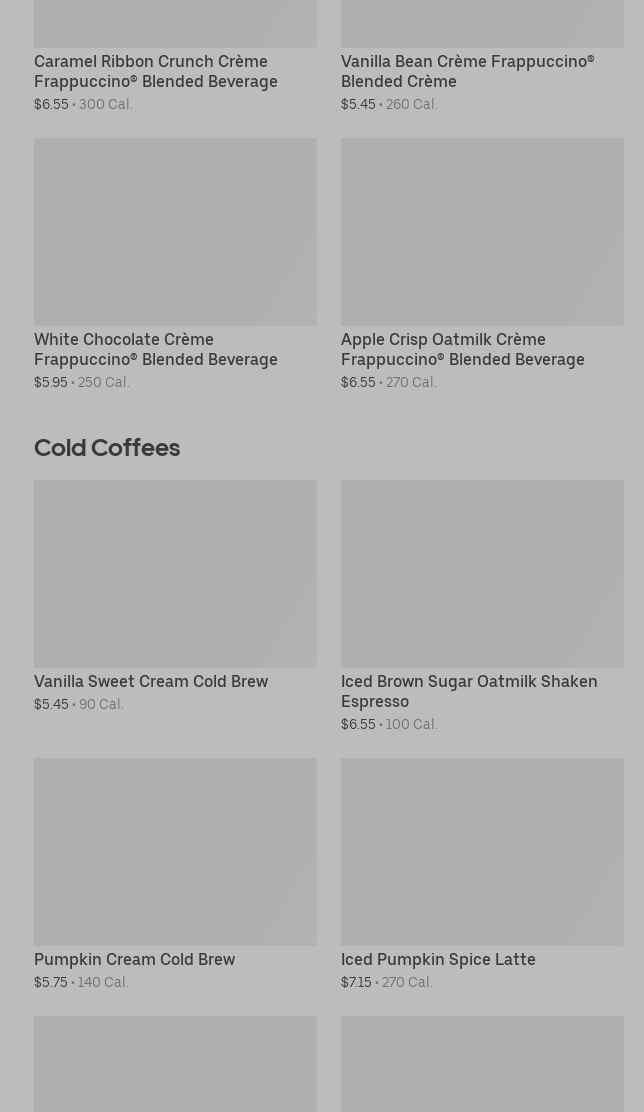Image resolution: width=644 pixels, height=1112 pixels.
Task: Open Caramel Ribbon Crunch Crème Frappuccino item
Action: pos(175,57)
